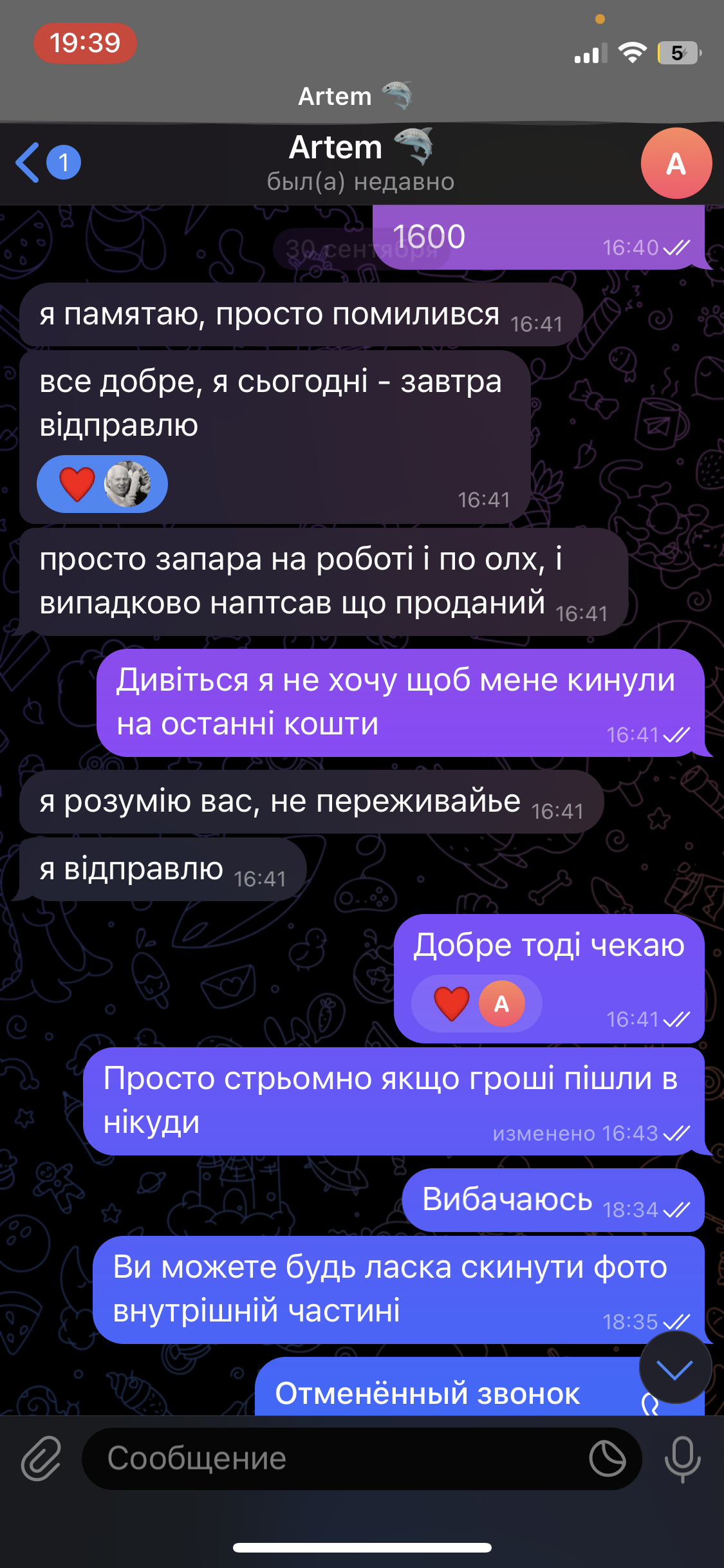This screenshot has height=1568, width=724.
Task: Open Artem's profile avatar
Action: click(x=676, y=163)
